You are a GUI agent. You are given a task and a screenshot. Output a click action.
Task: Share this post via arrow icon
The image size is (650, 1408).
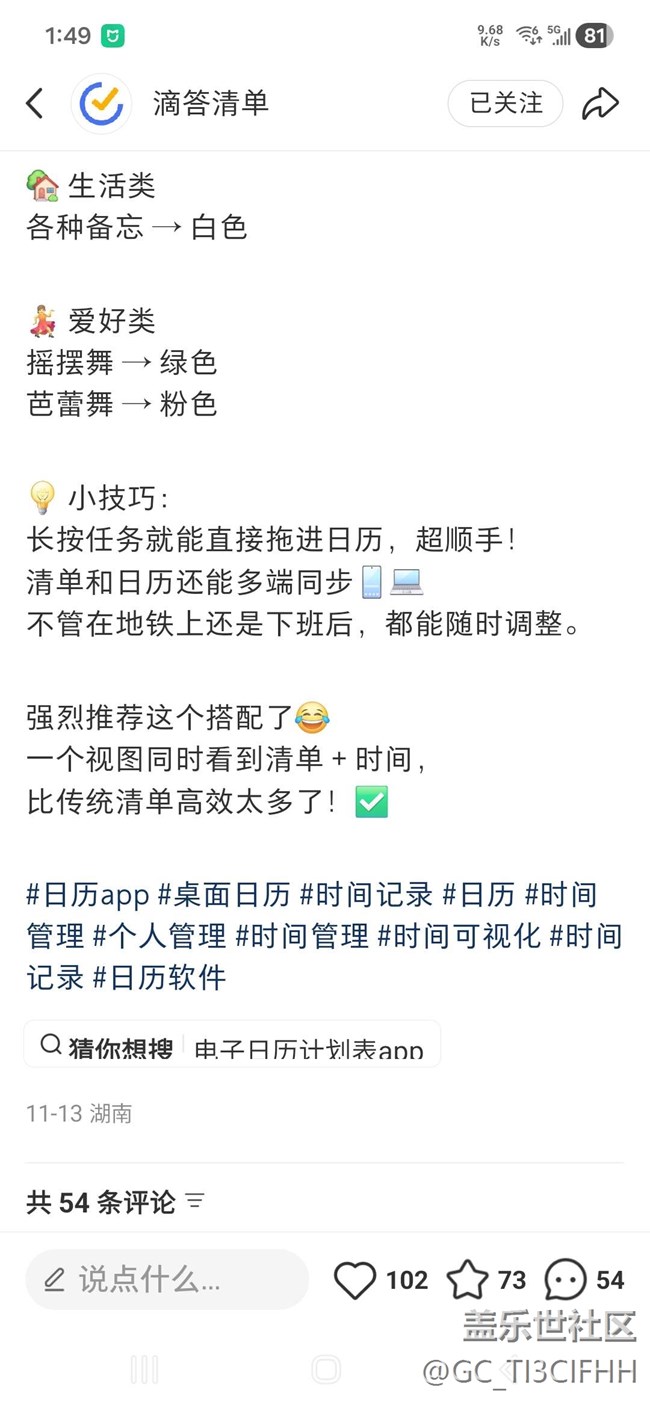click(x=600, y=103)
